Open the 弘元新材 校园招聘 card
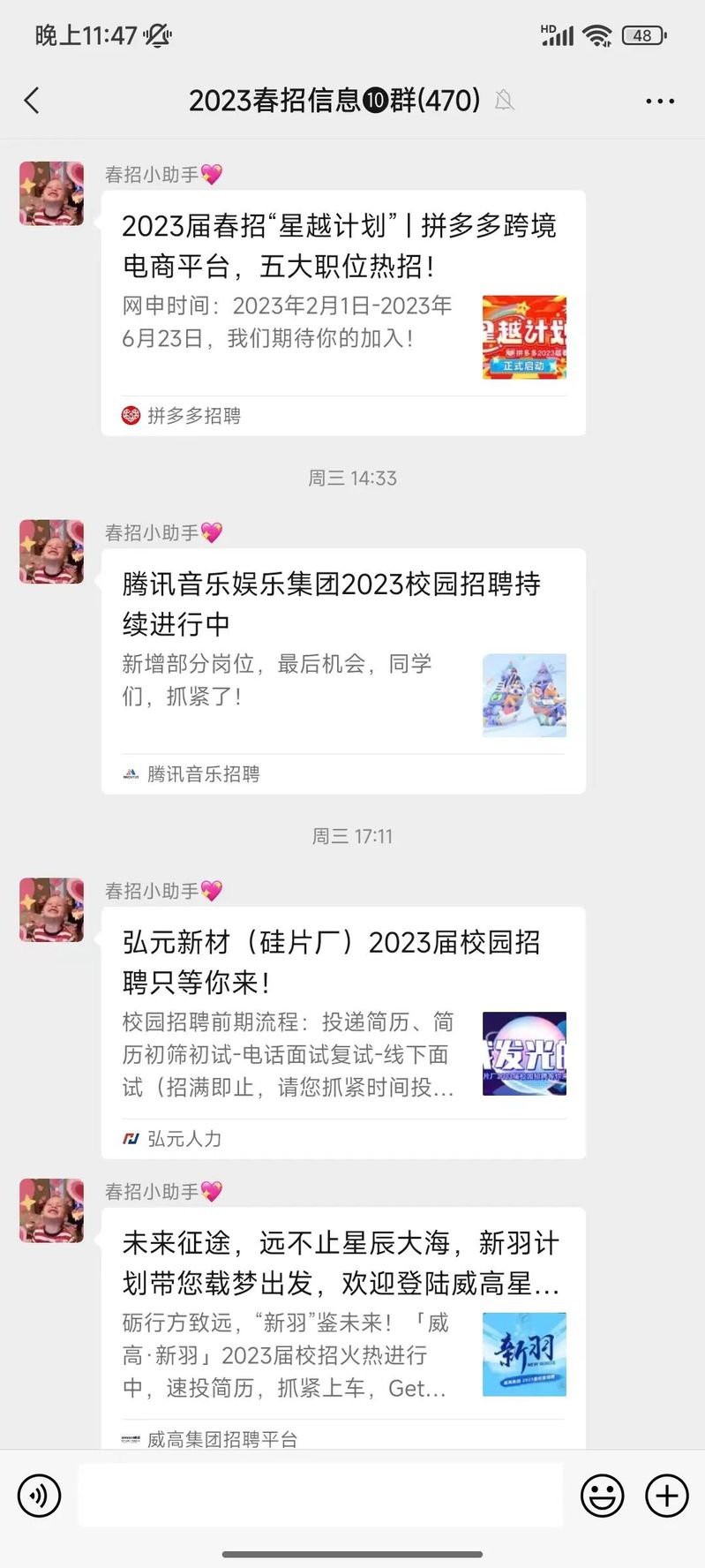The width and height of the screenshot is (705, 1568). [343, 1032]
